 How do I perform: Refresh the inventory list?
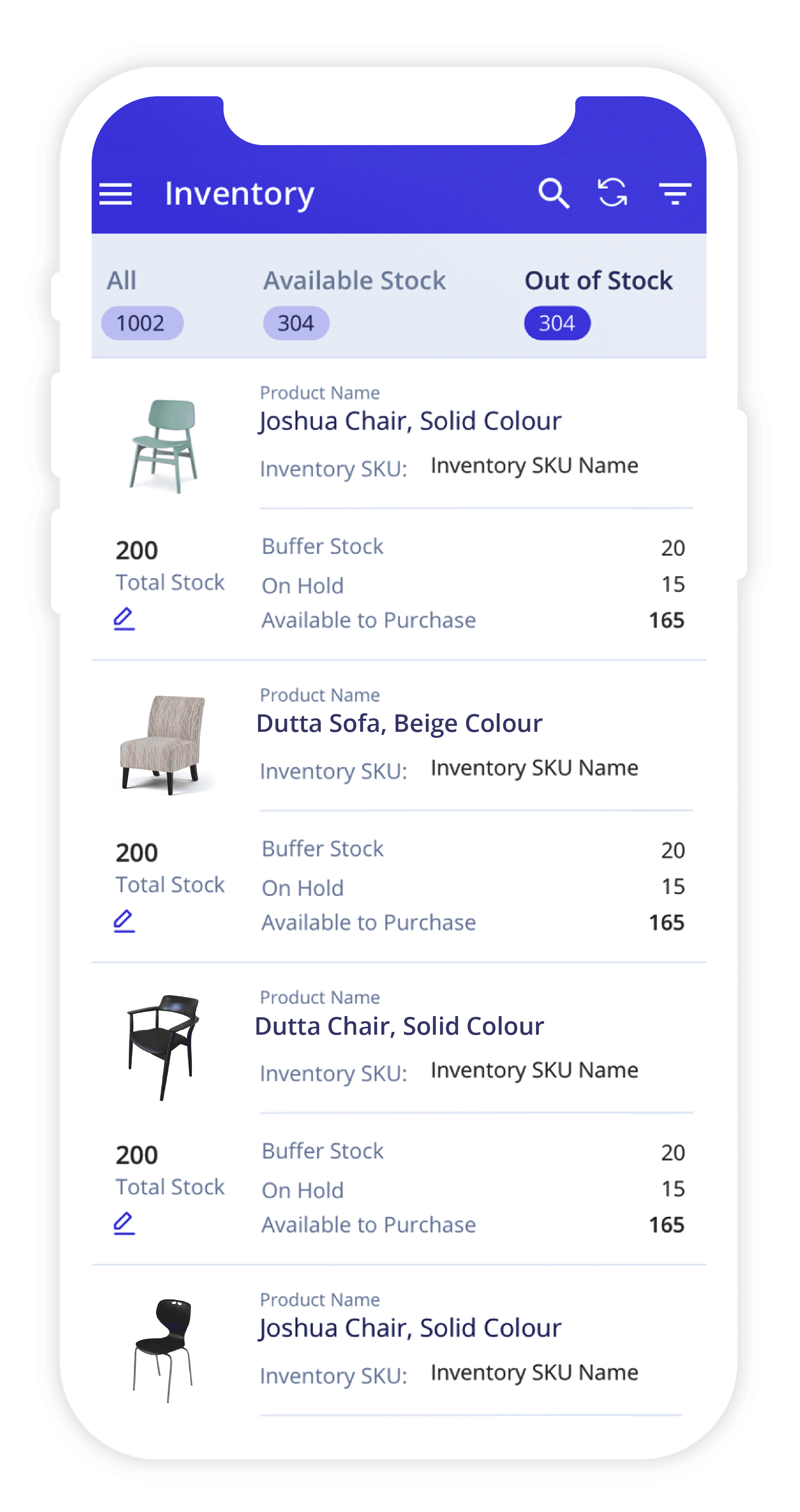click(612, 193)
